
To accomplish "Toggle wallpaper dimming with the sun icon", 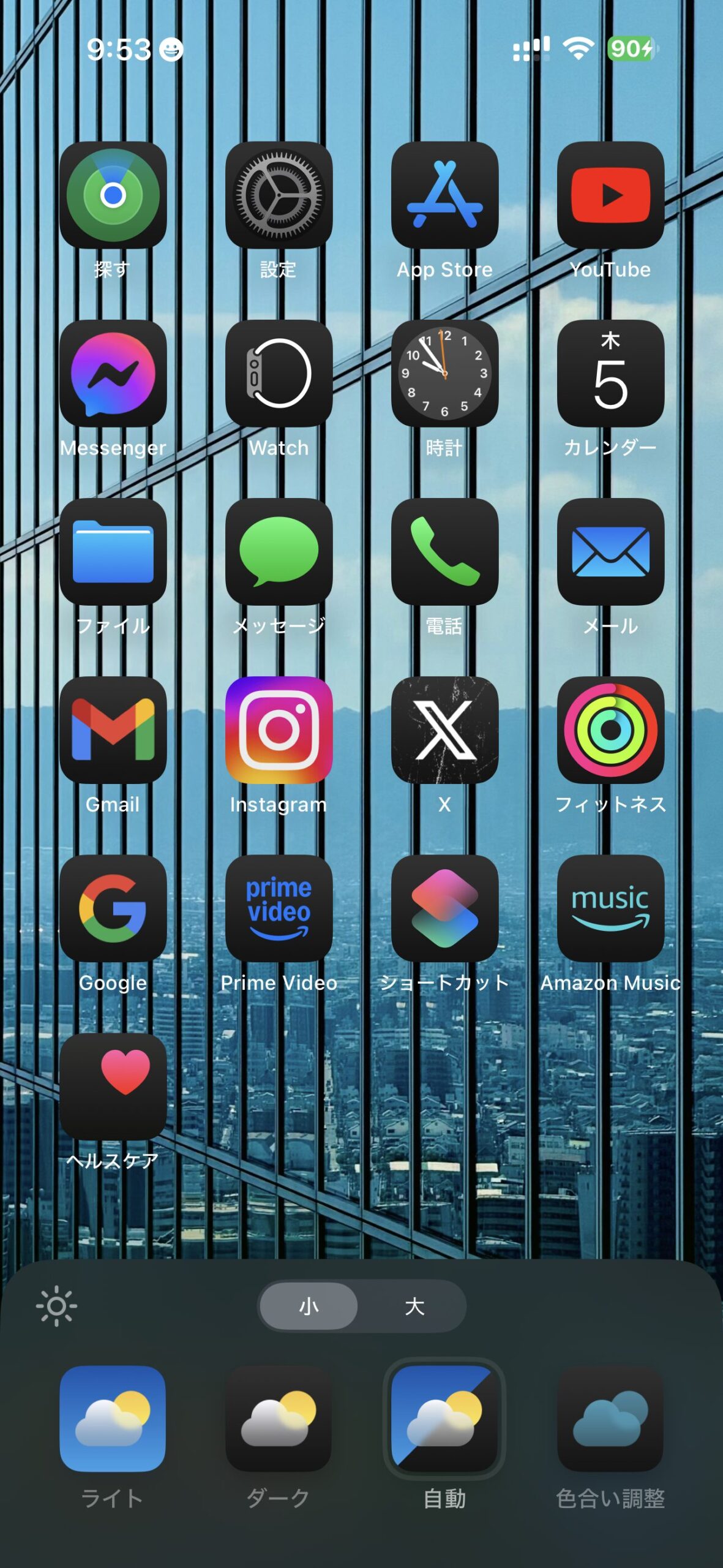I will coord(56,1306).
